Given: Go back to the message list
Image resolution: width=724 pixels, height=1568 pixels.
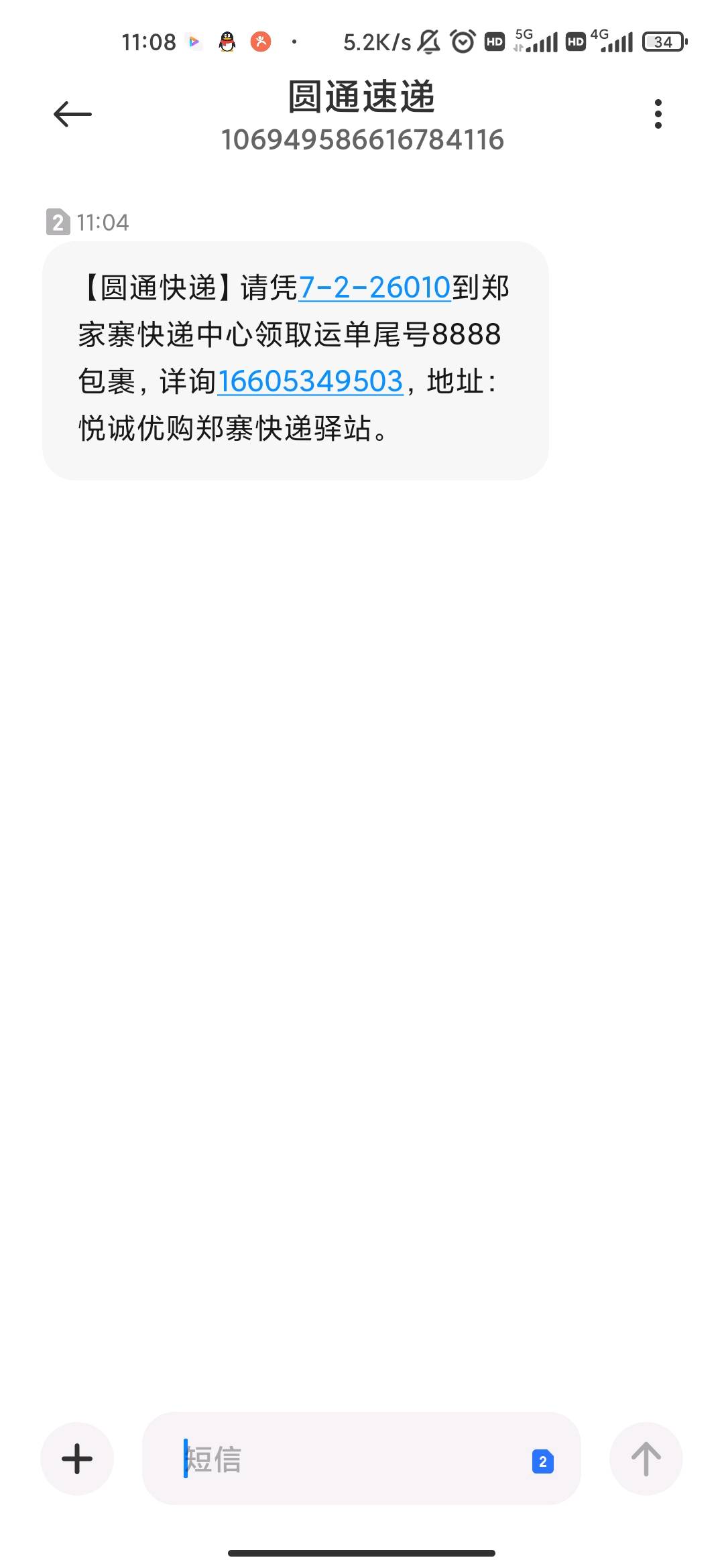Looking at the screenshot, I should pyautogui.click(x=72, y=114).
